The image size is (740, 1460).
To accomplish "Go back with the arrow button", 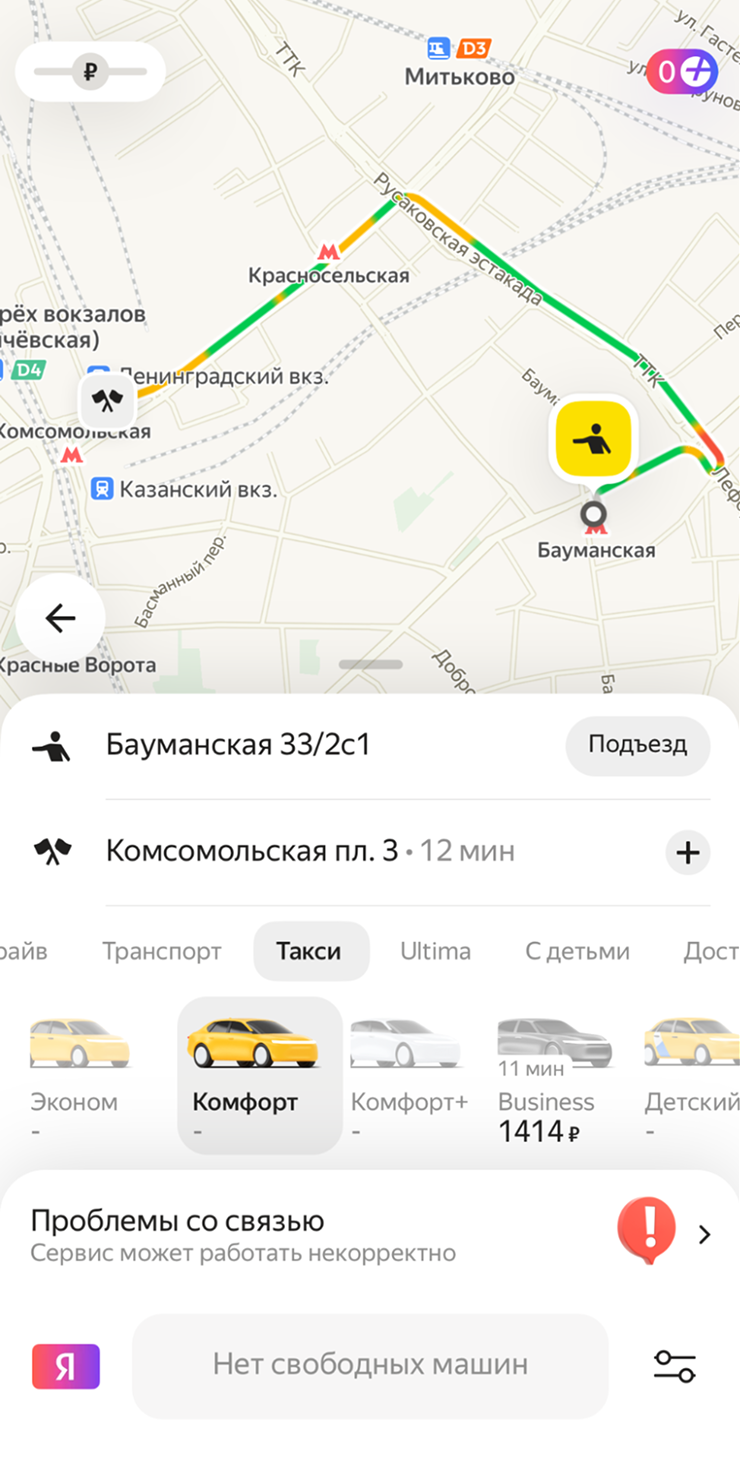I will click(x=60, y=619).
